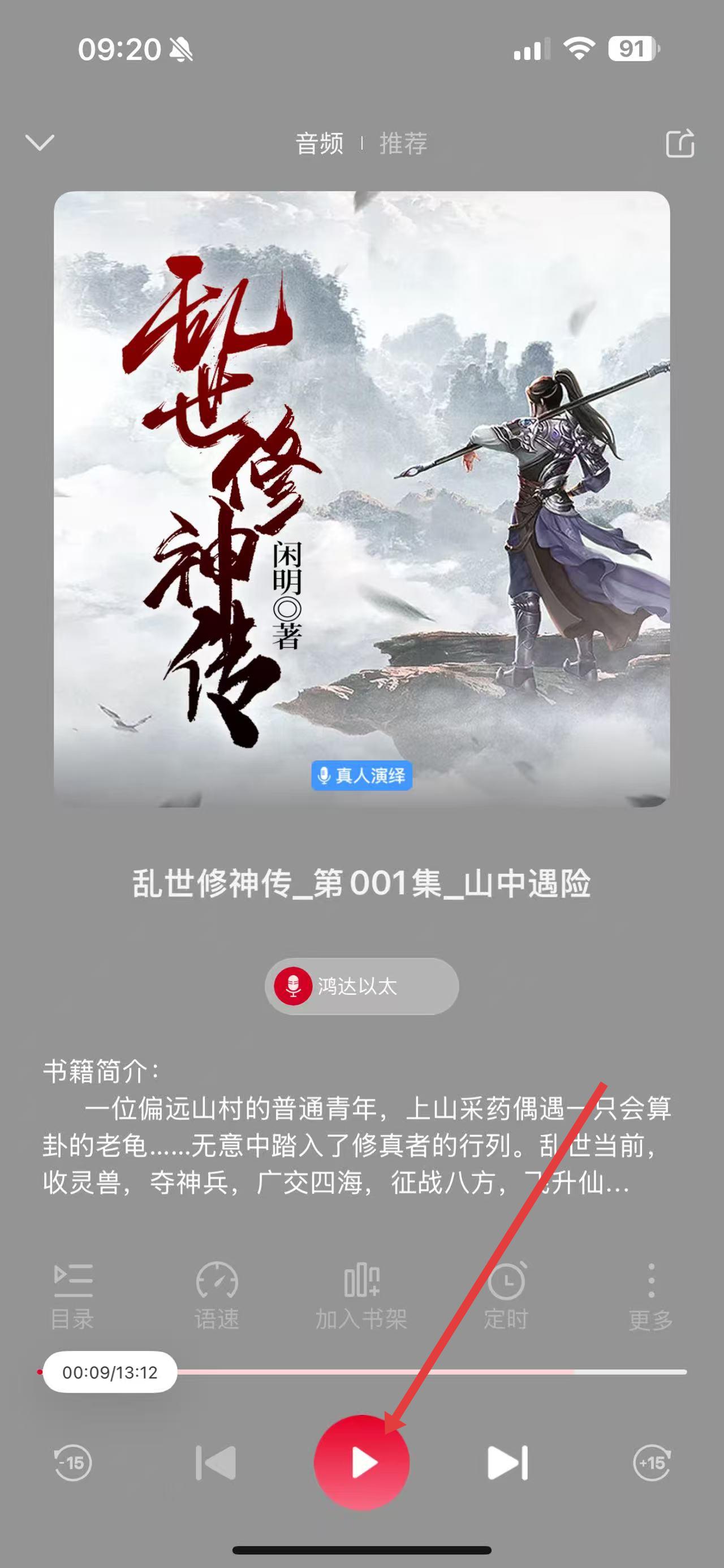Open the 更多 options menu
724x1568 pixels.
point(650,1296)
